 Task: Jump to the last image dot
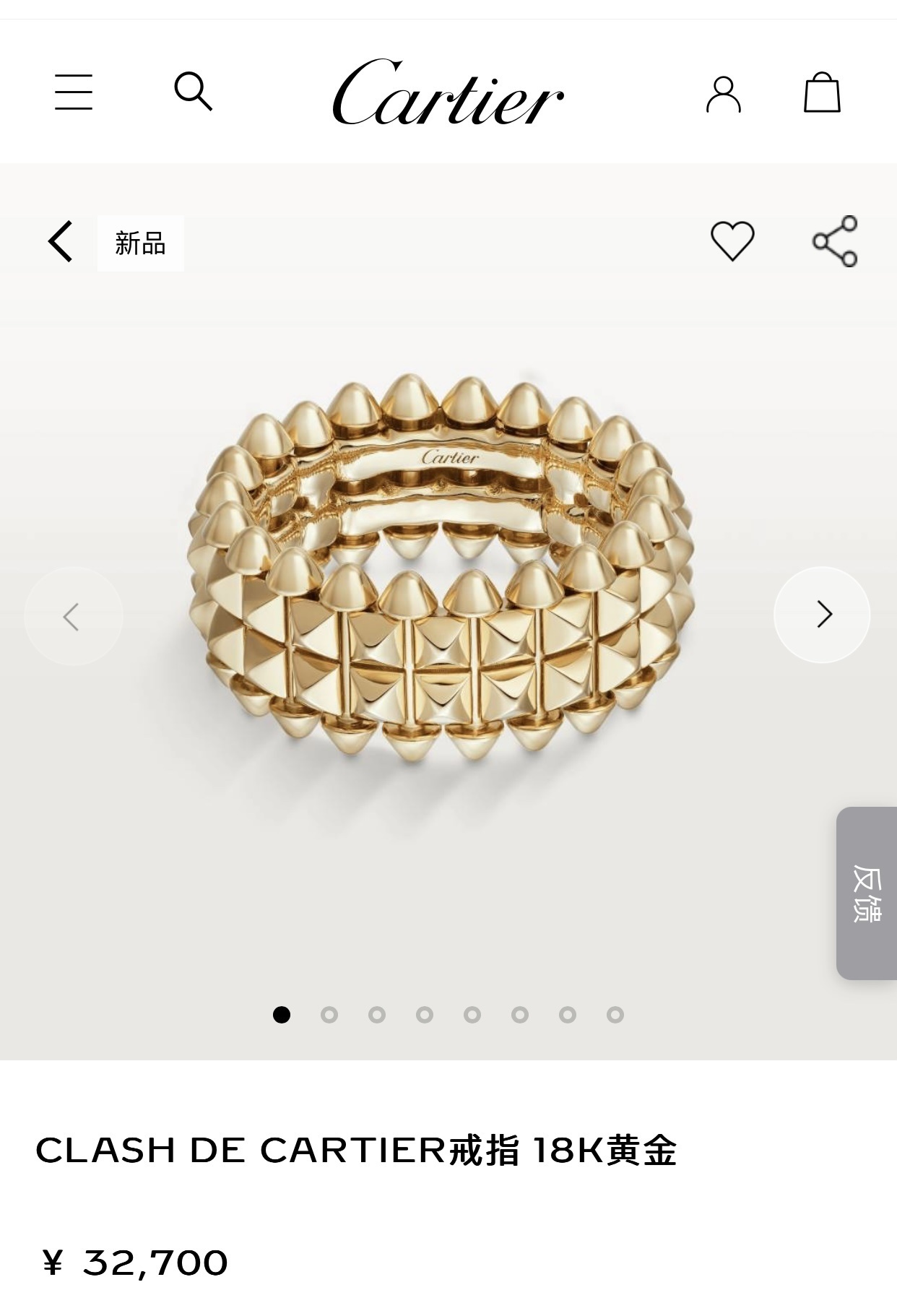tap(615, 1015)
